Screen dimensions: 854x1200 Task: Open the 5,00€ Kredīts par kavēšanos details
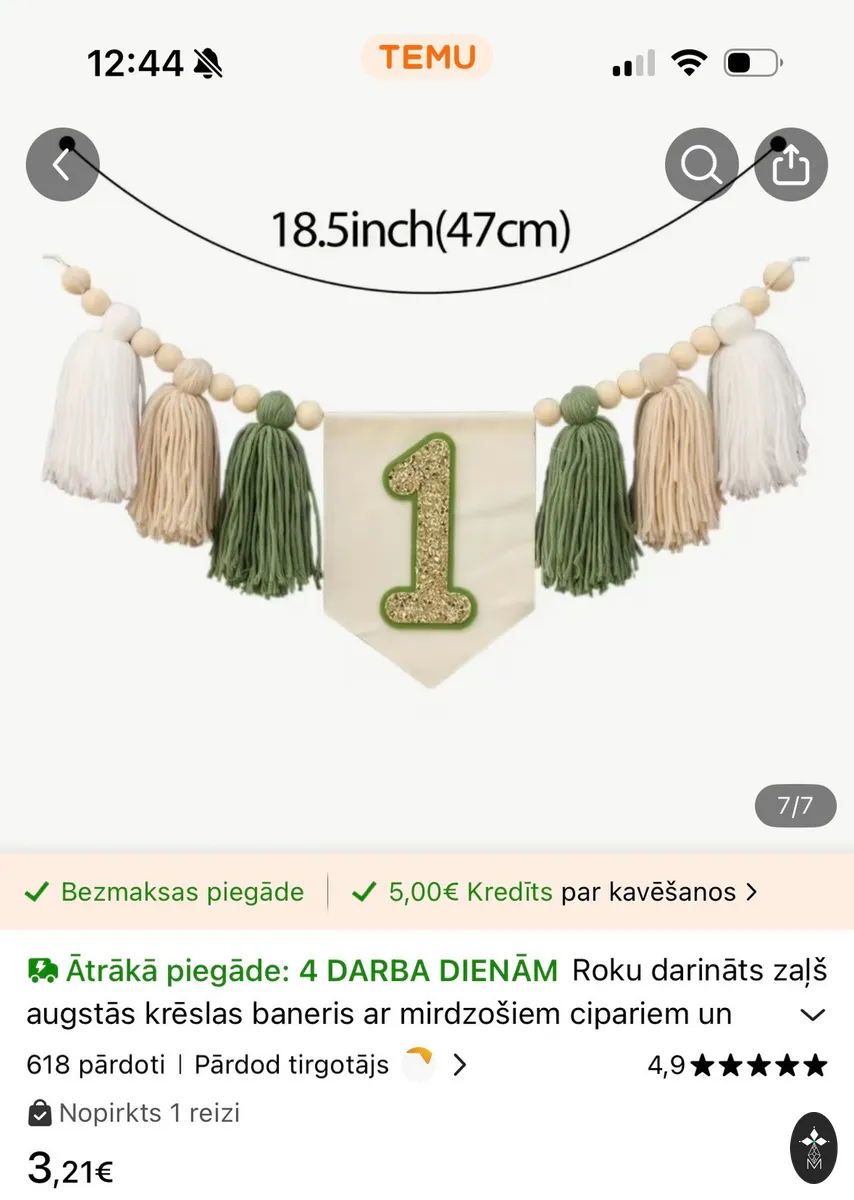(x=555, y=892)
